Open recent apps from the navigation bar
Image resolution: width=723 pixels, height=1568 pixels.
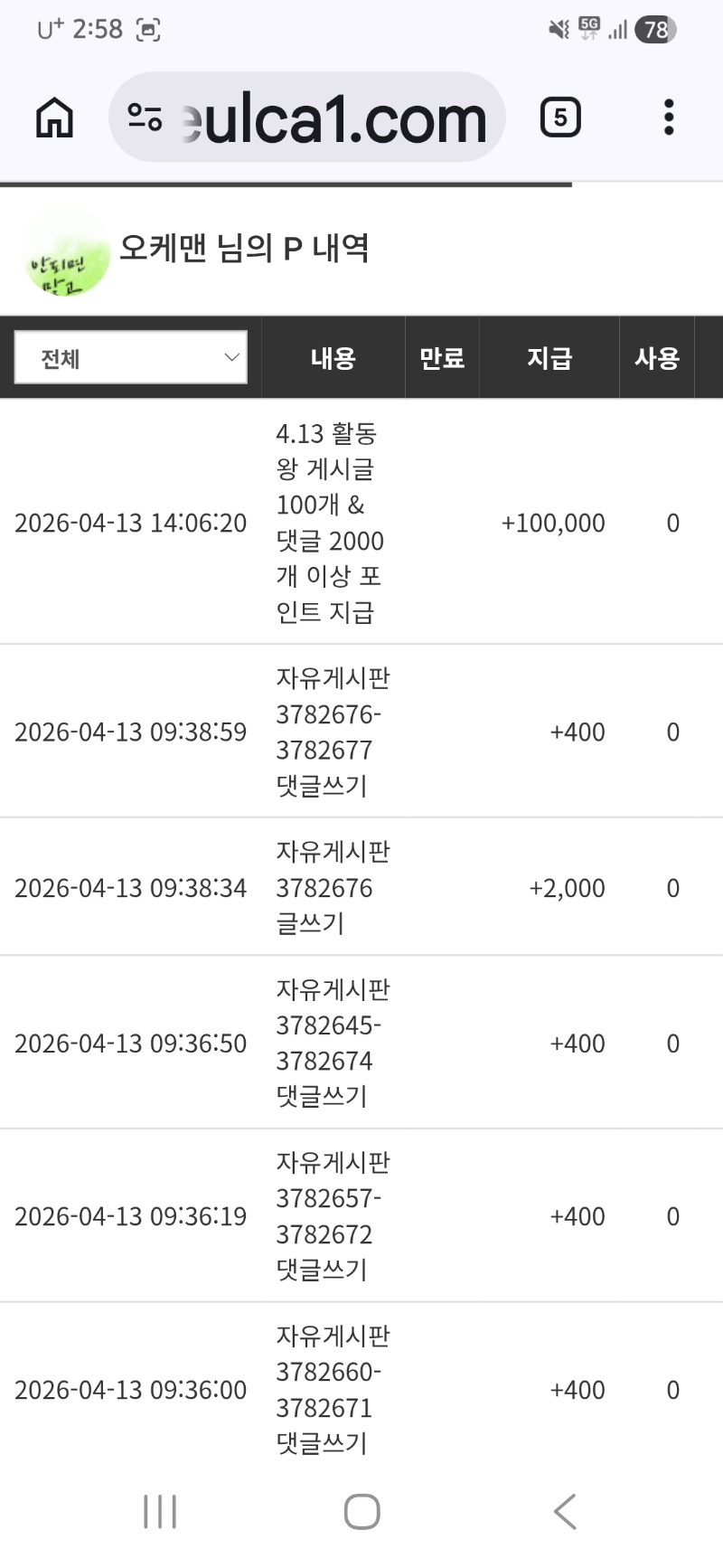[160, 1511]
